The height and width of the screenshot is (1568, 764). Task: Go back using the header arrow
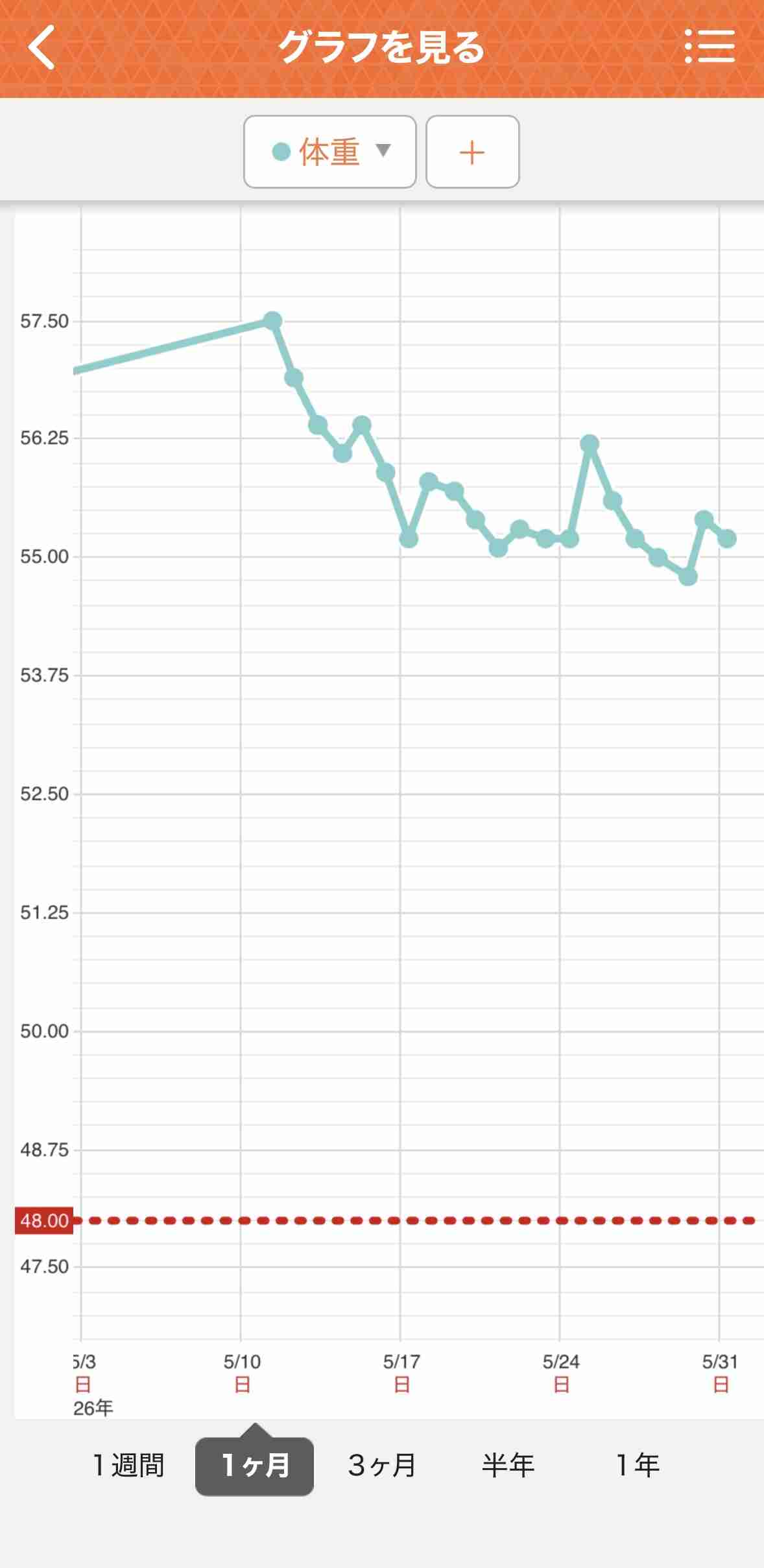coord(42,47)
